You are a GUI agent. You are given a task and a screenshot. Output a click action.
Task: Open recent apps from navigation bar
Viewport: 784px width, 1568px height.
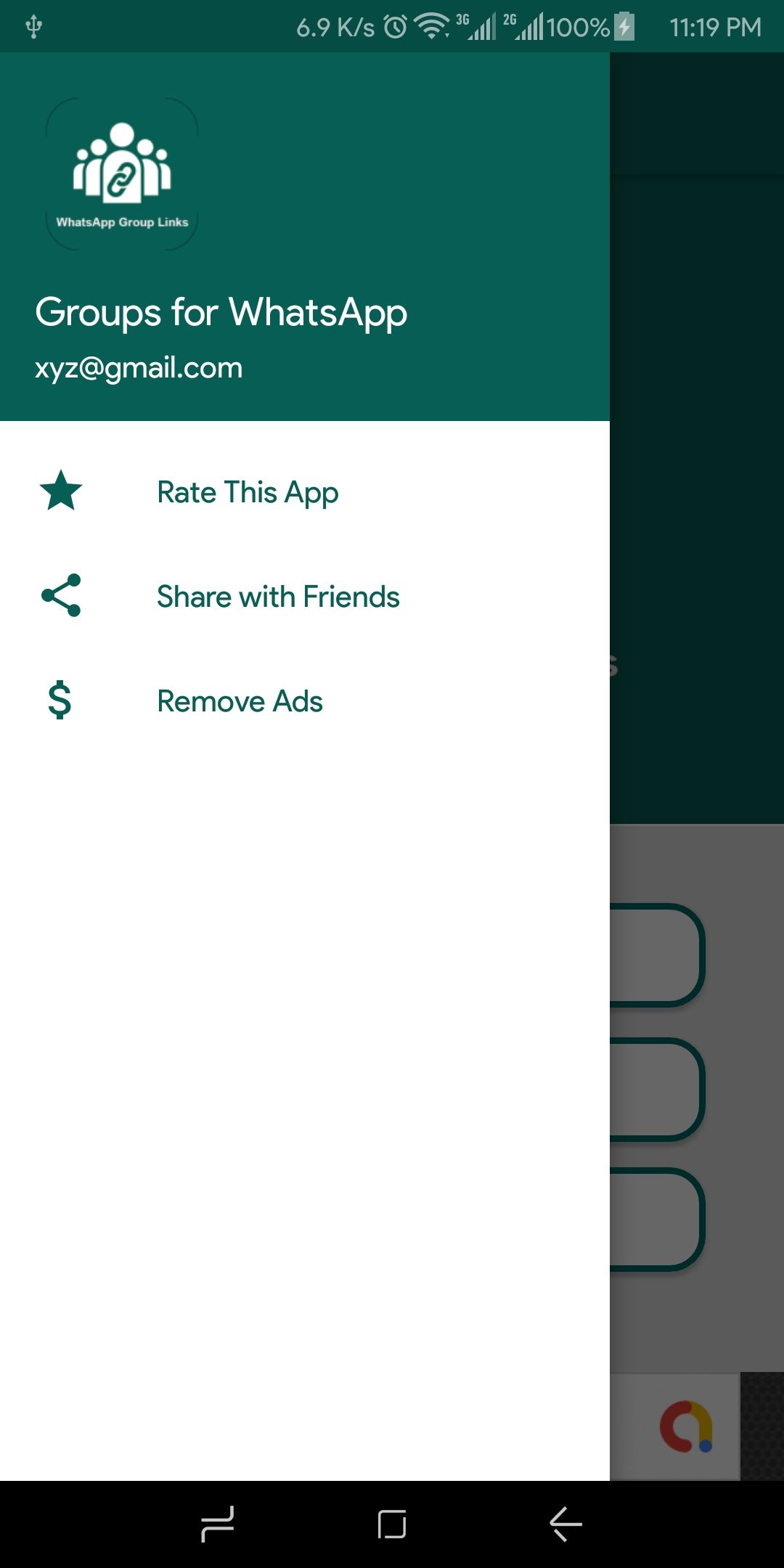tap(217, 1524)
